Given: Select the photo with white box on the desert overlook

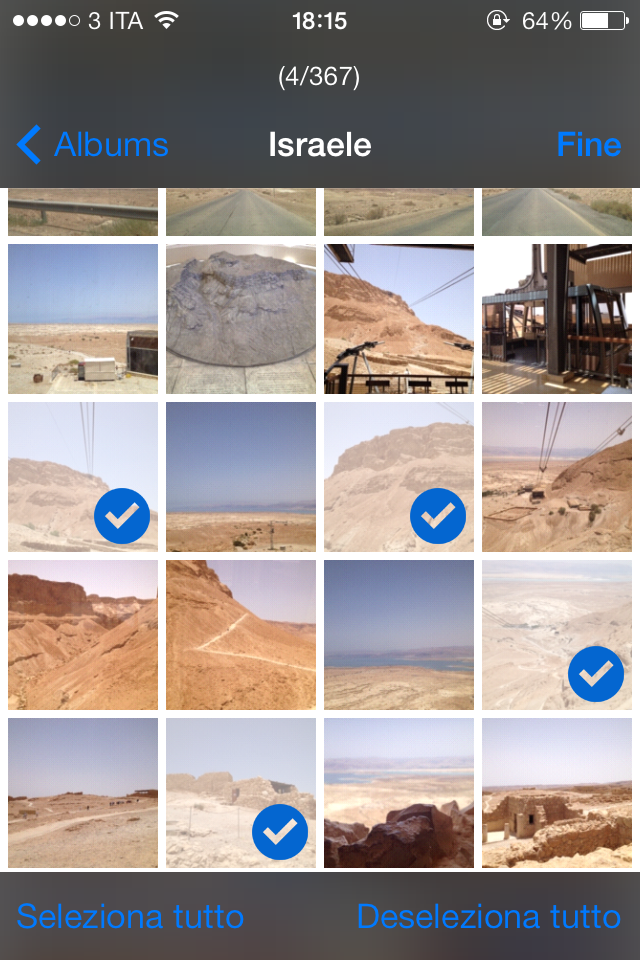Looking at the screenshot, I should (83, 319).
